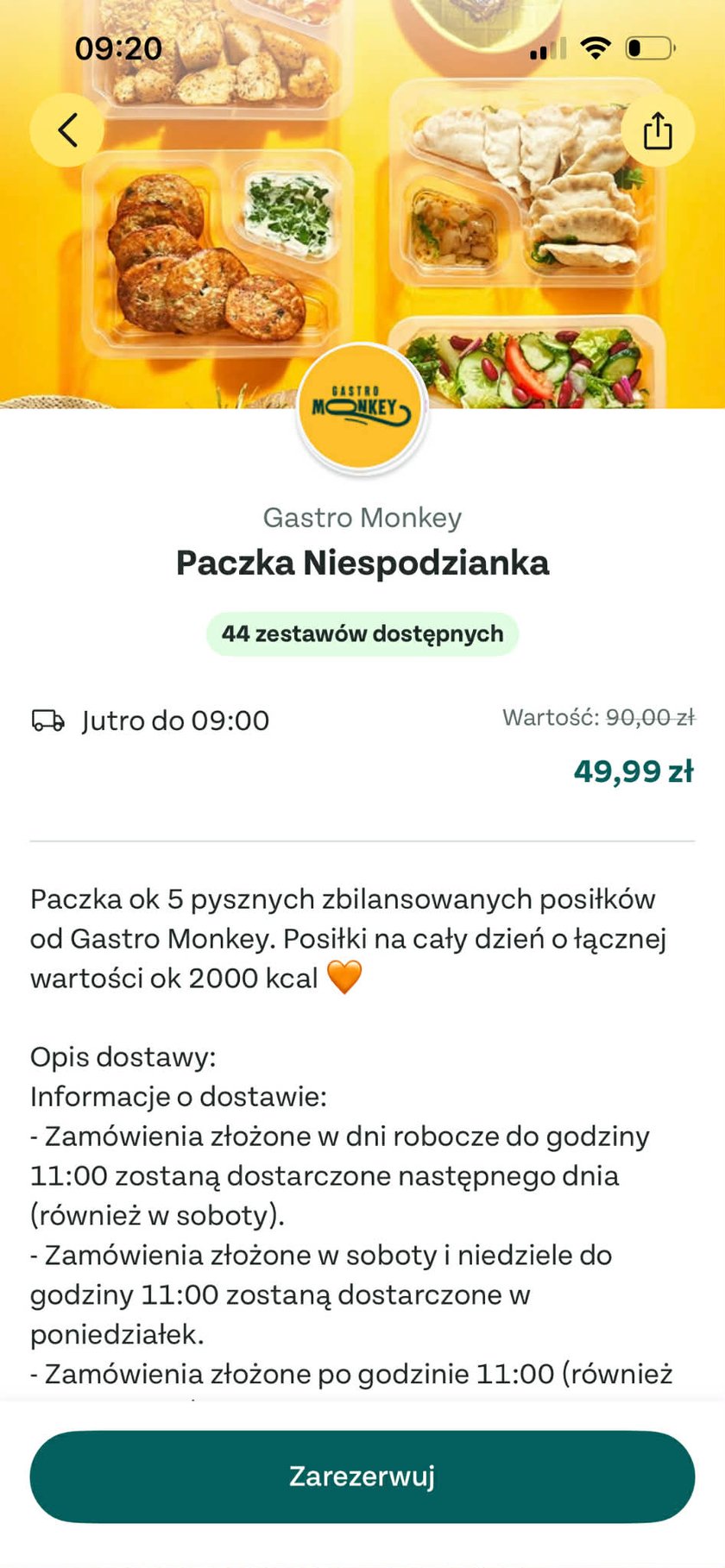Tap the home indicator bar at bottom
Viewport: 725px width, 1568px height.
pos(362,1558)
